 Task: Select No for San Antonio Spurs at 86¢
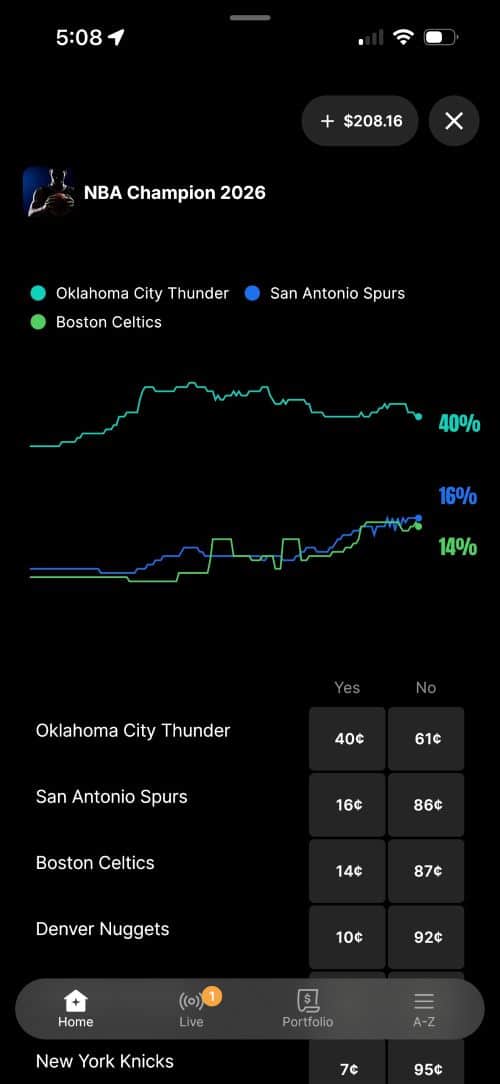426,805
